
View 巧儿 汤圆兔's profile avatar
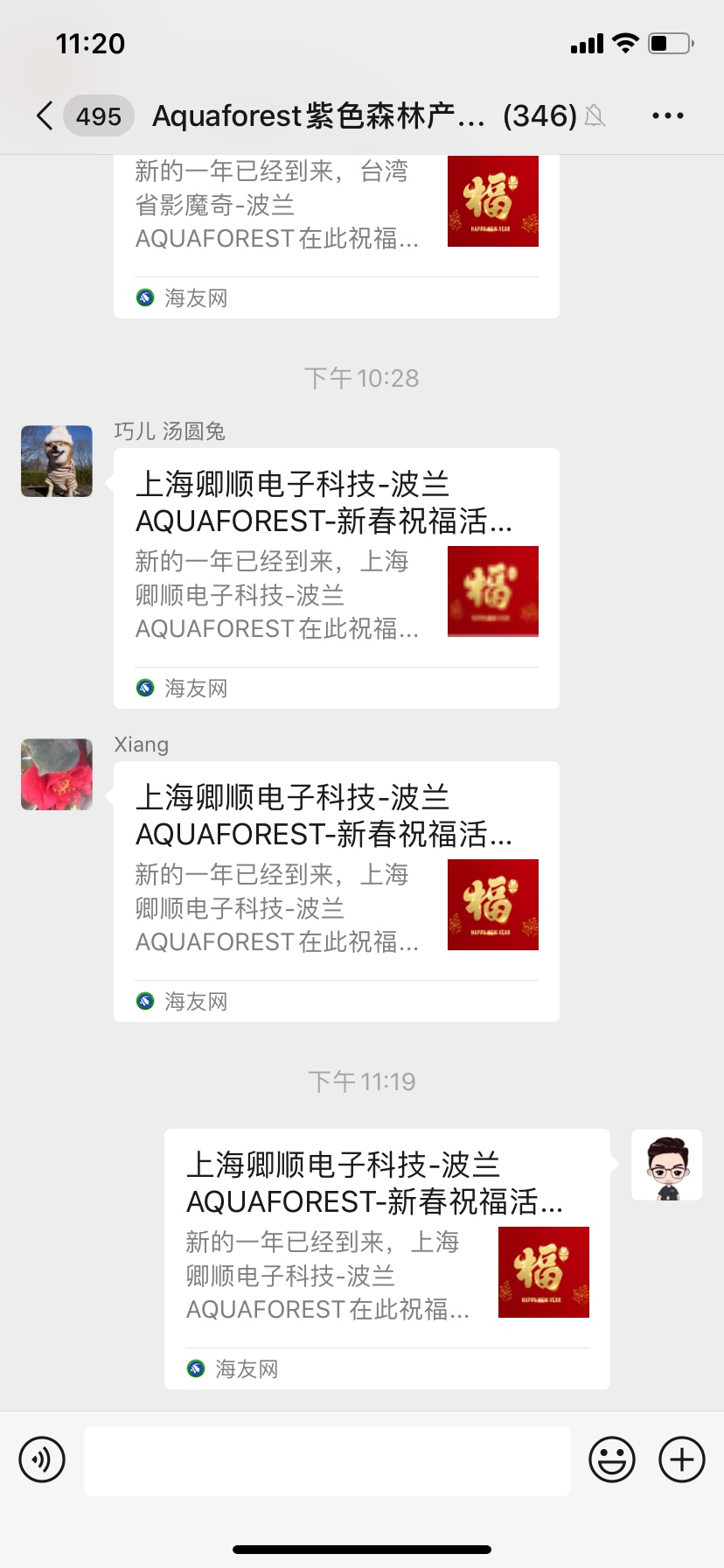point(57,461)
